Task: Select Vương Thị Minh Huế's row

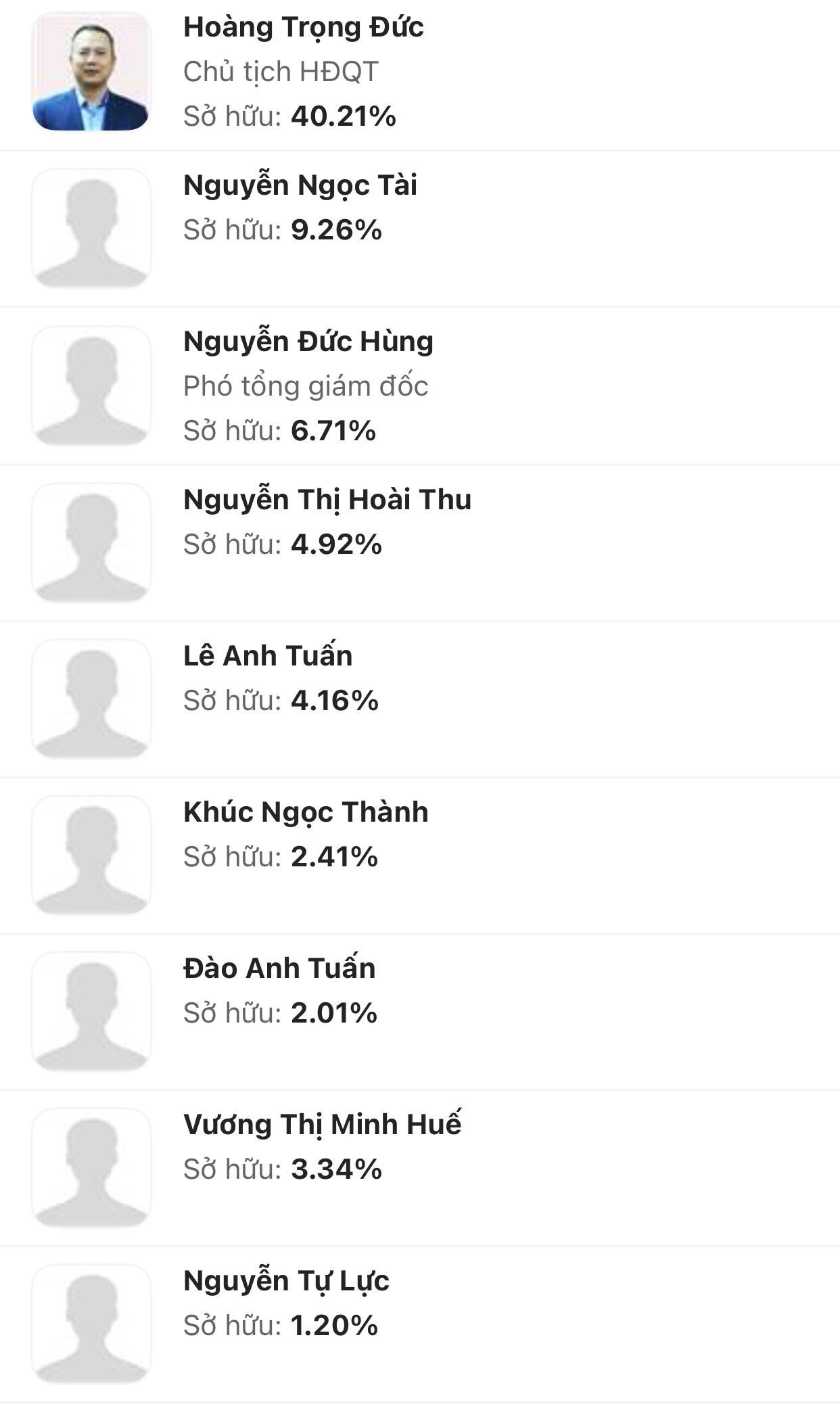Action: pos(322,1125)
